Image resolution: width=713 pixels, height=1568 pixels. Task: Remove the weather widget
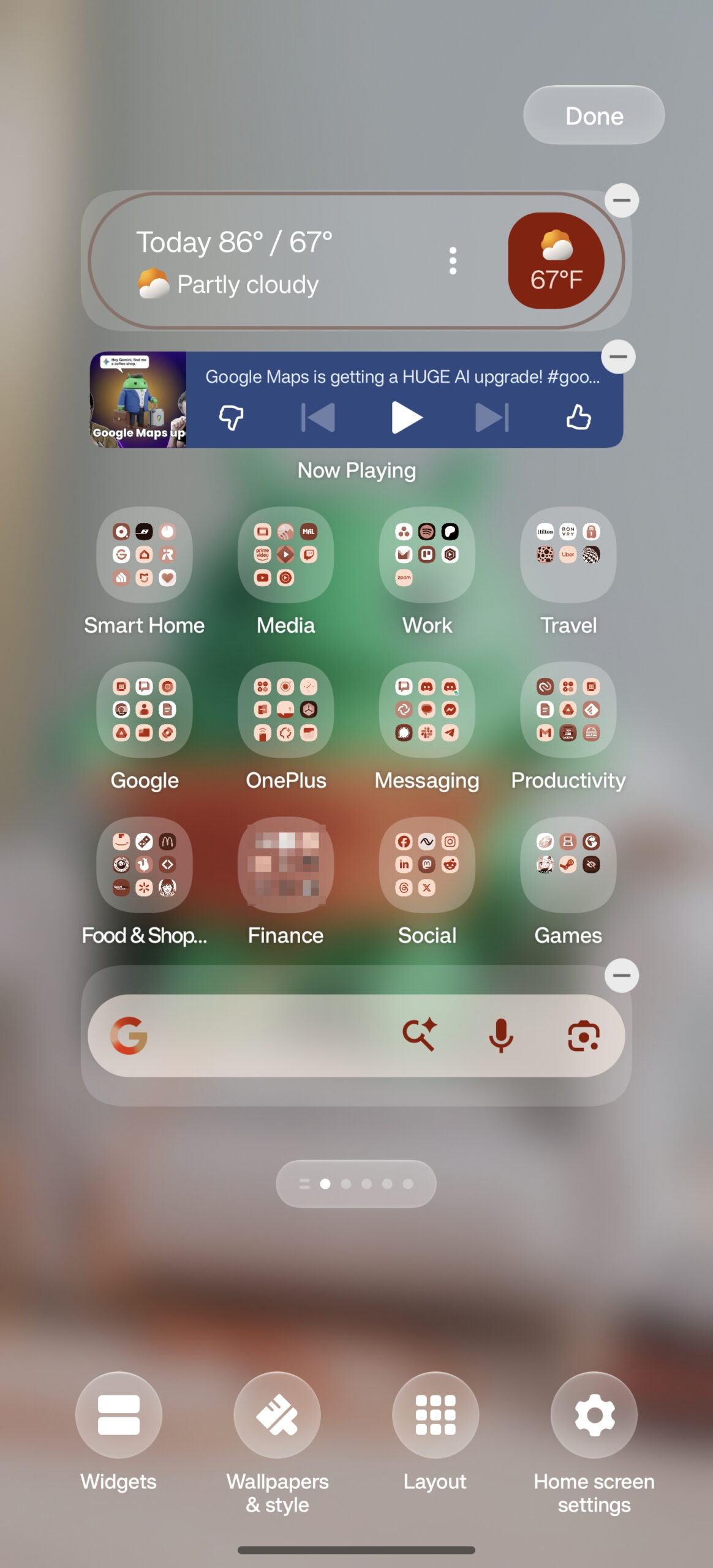click(621, 200)
